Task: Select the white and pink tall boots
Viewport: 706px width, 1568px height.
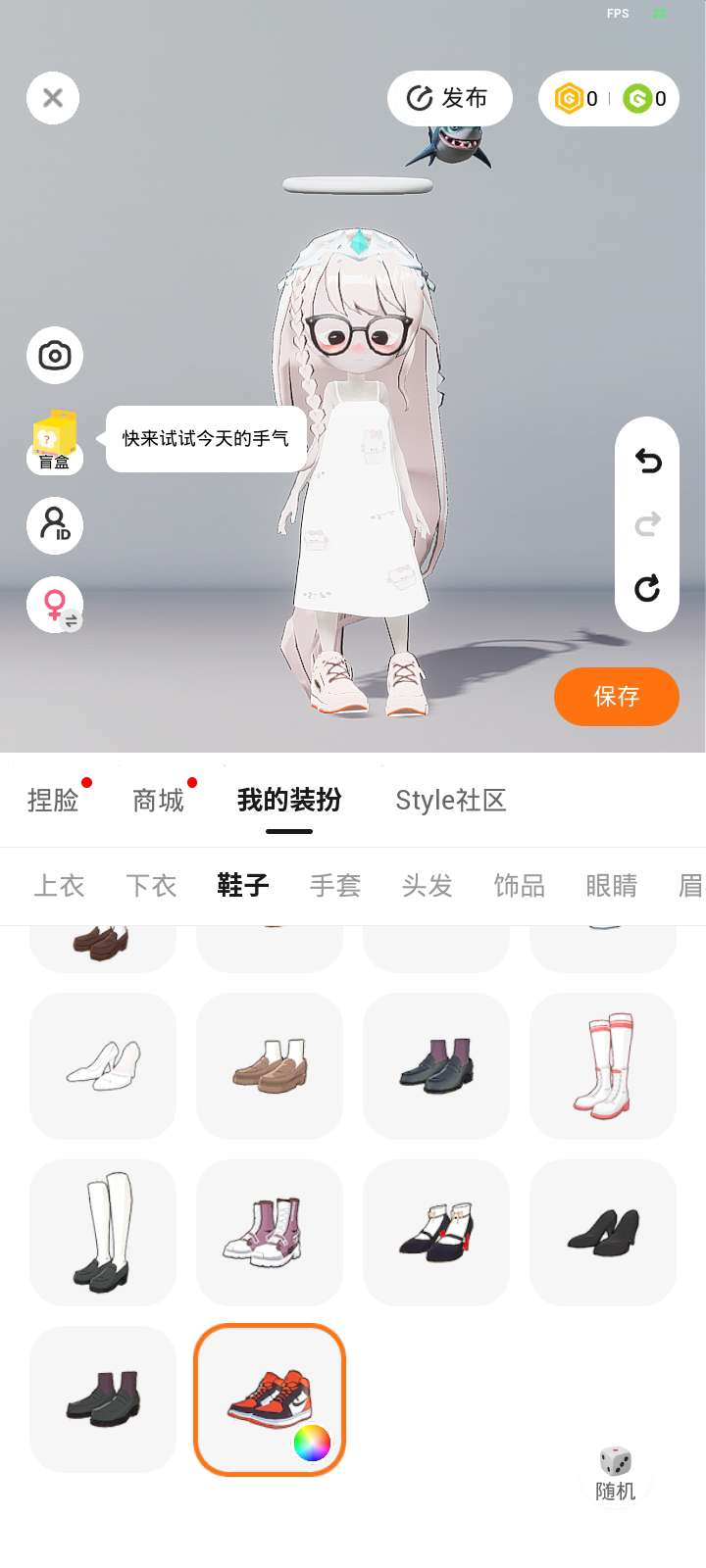Action: click(603, 1066)
